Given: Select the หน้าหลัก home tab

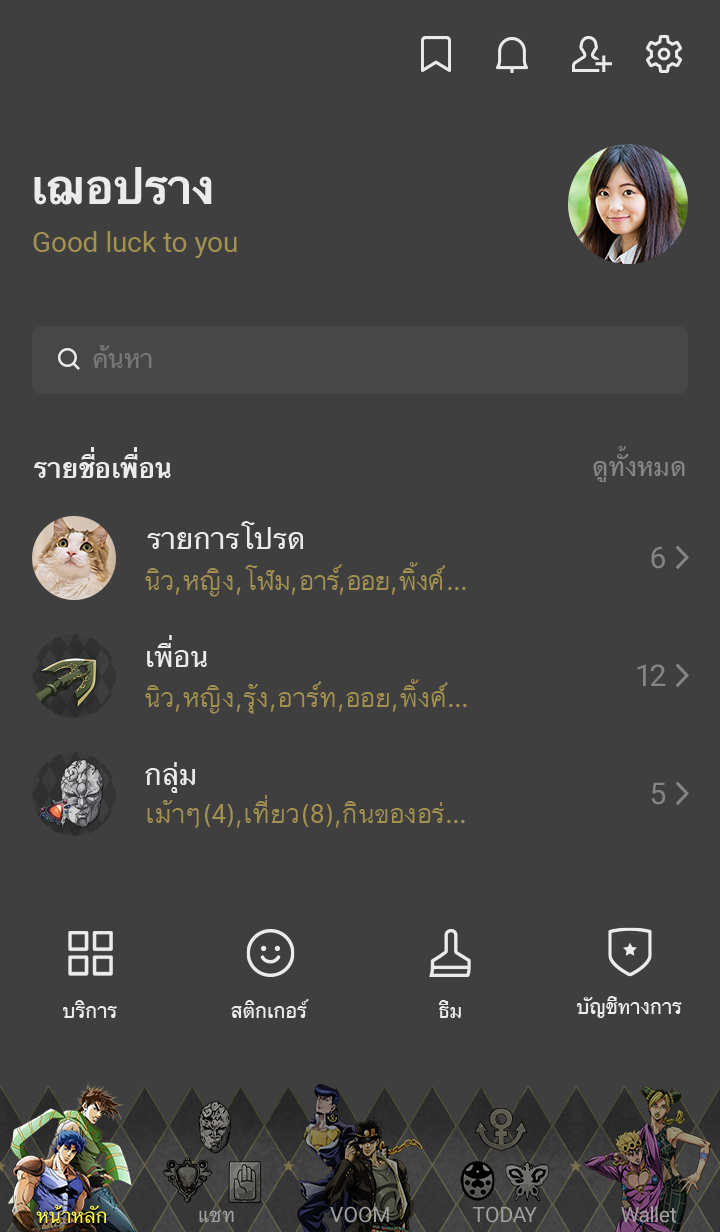Looking at the screenshot, I should pos(72,1170).
